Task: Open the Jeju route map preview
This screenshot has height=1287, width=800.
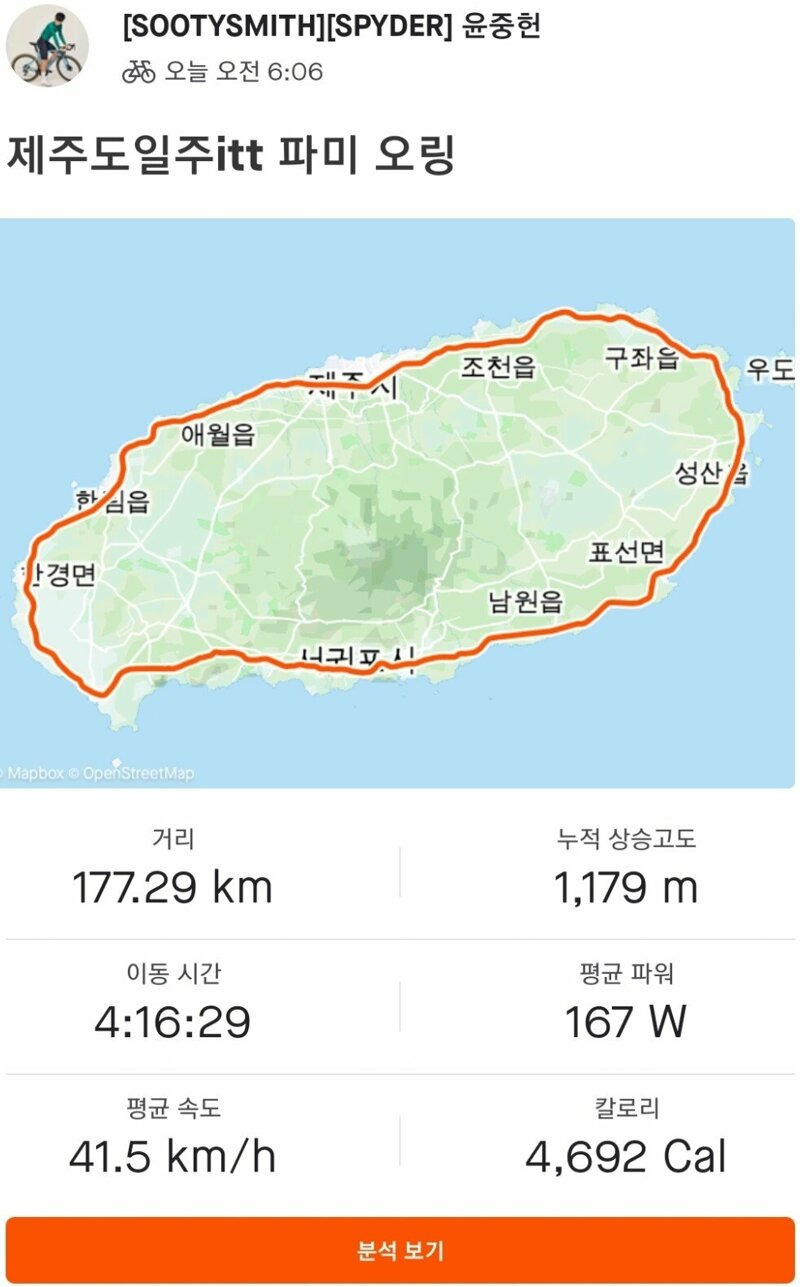Action: pos(400,500)
